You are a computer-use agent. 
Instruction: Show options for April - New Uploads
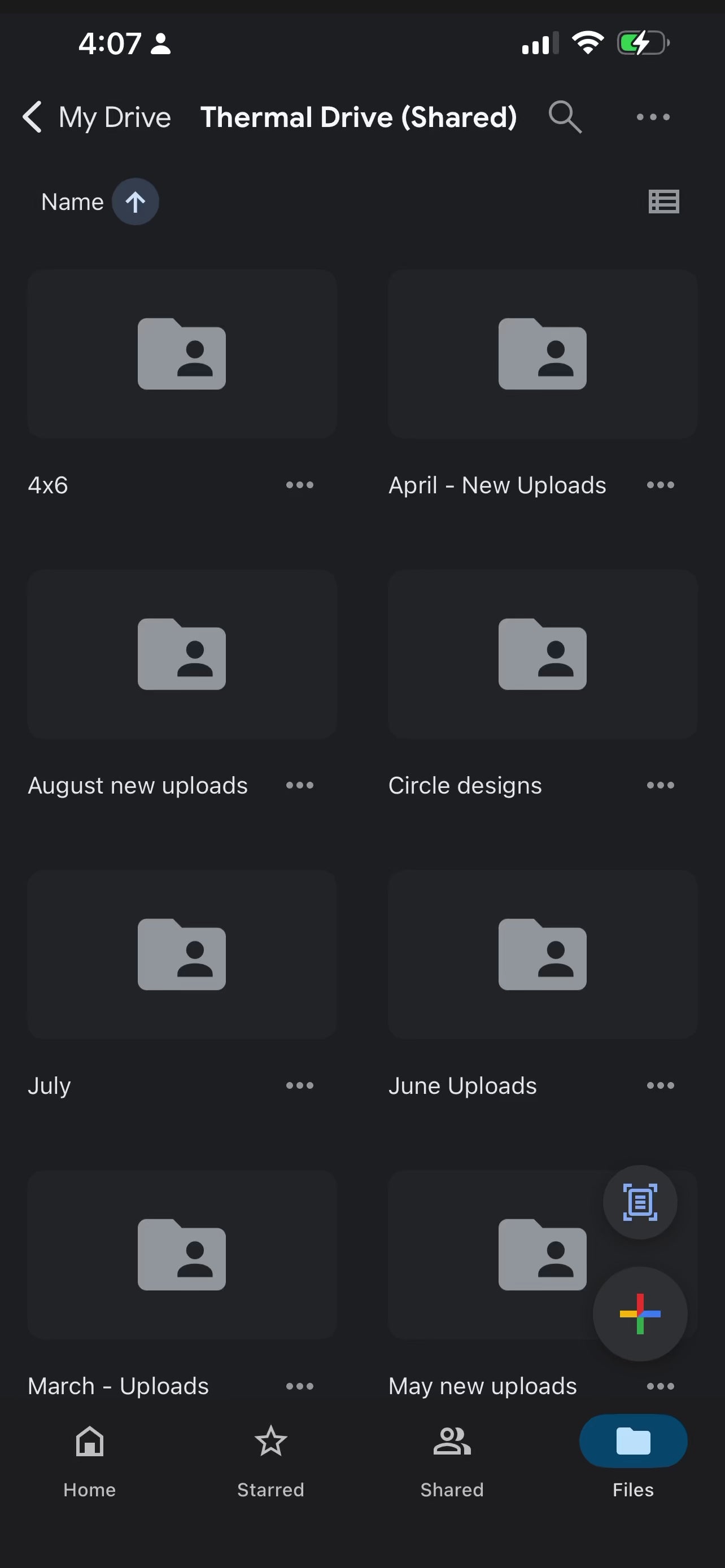click(x=660, y=485)
